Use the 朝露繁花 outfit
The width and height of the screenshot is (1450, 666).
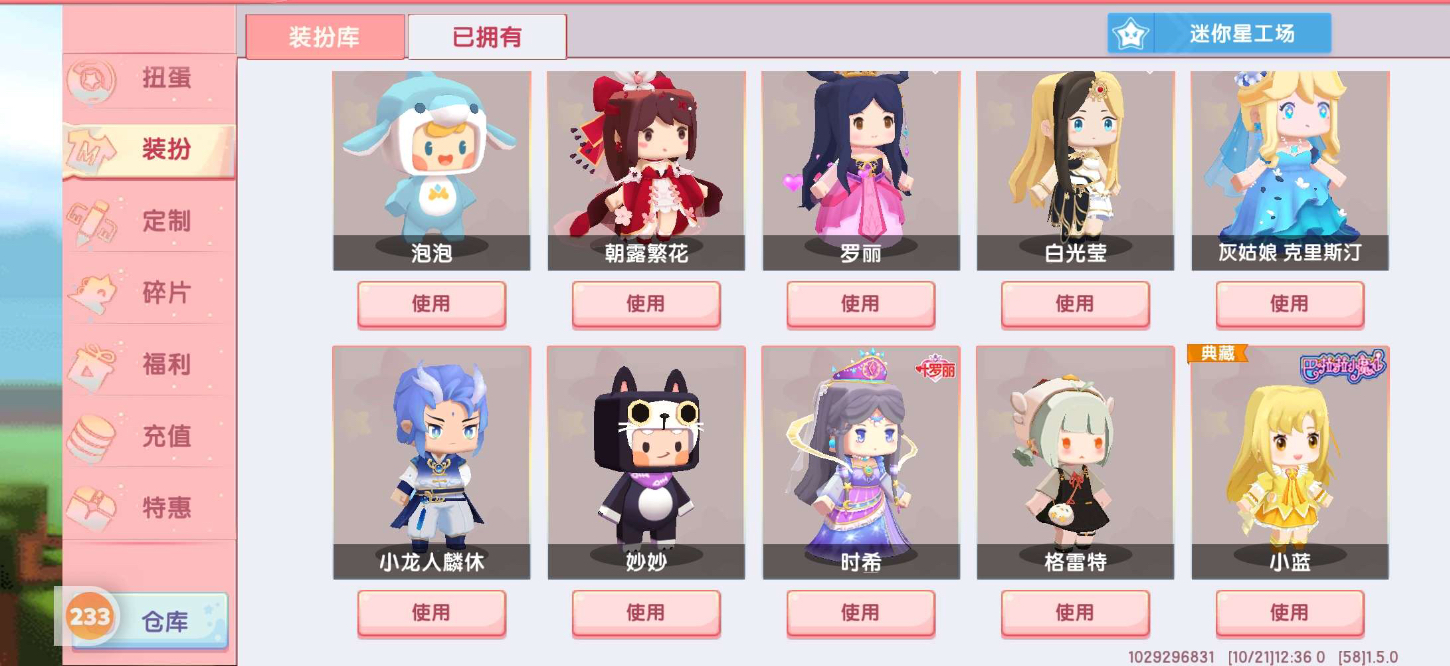646,304
